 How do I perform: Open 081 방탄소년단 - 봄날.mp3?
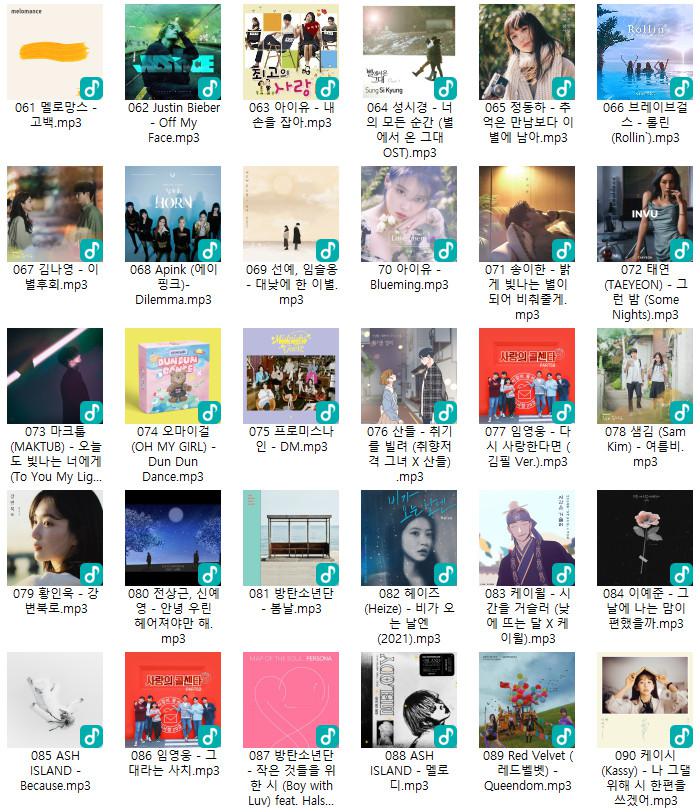[x=290, y=538]
